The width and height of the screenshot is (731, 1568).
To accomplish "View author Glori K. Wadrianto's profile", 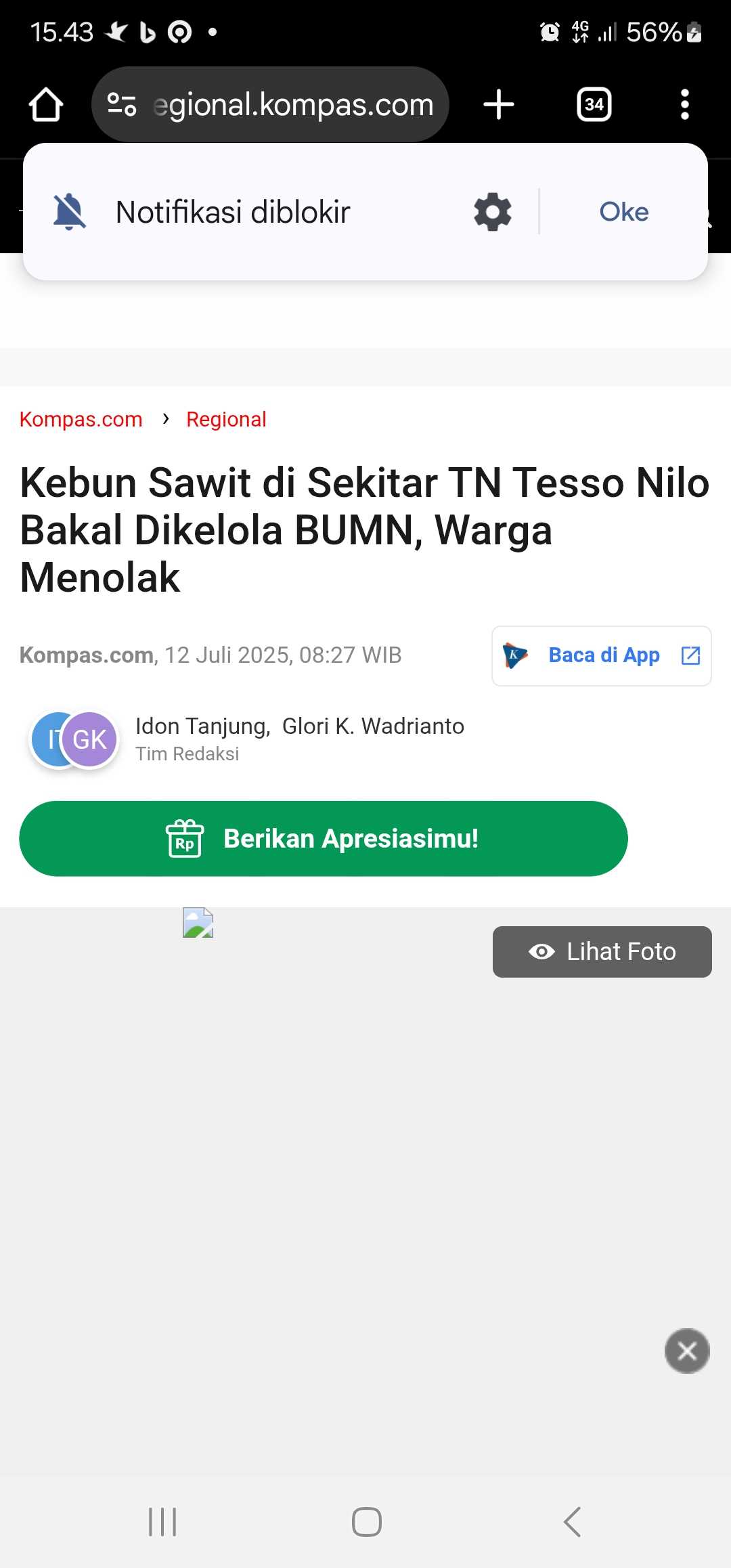I will tap(373, 726).
